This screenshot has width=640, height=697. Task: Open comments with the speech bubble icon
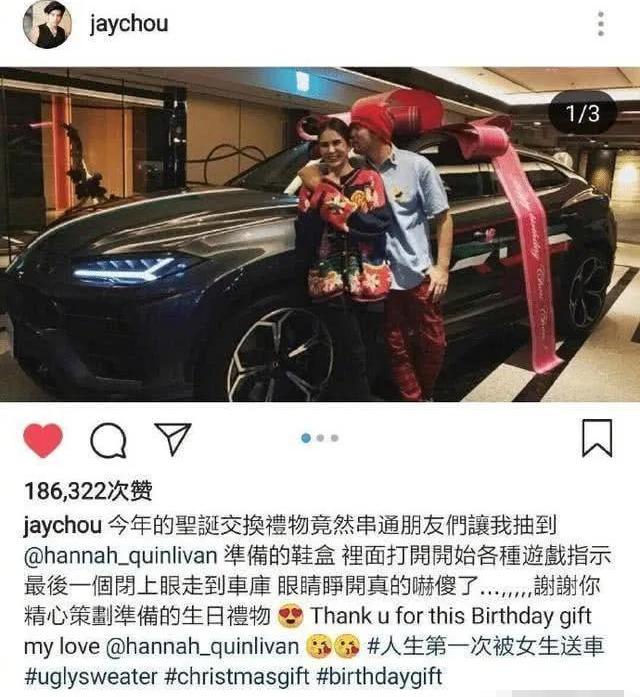coord(108,440)
